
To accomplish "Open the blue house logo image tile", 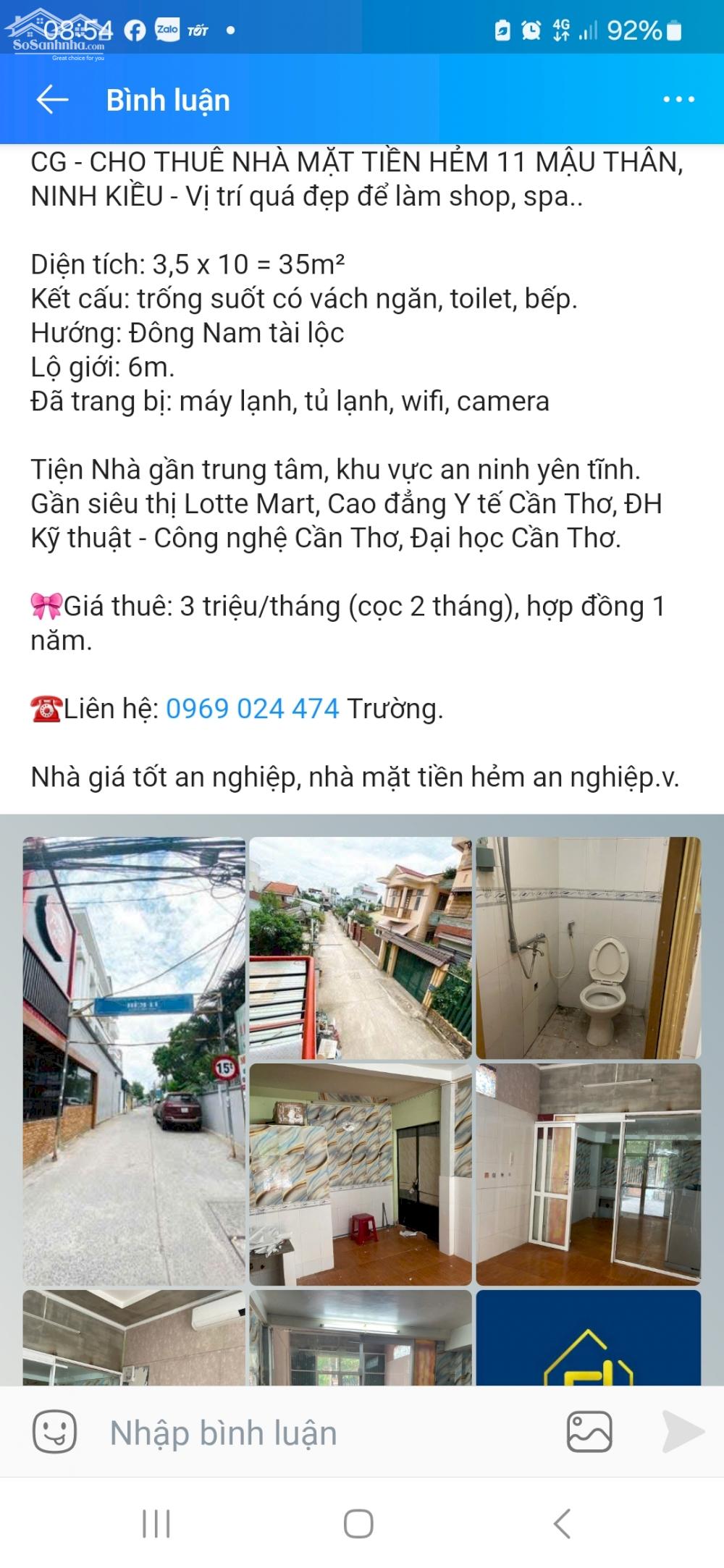I will pyautogui.click(x=588, y=1338).
